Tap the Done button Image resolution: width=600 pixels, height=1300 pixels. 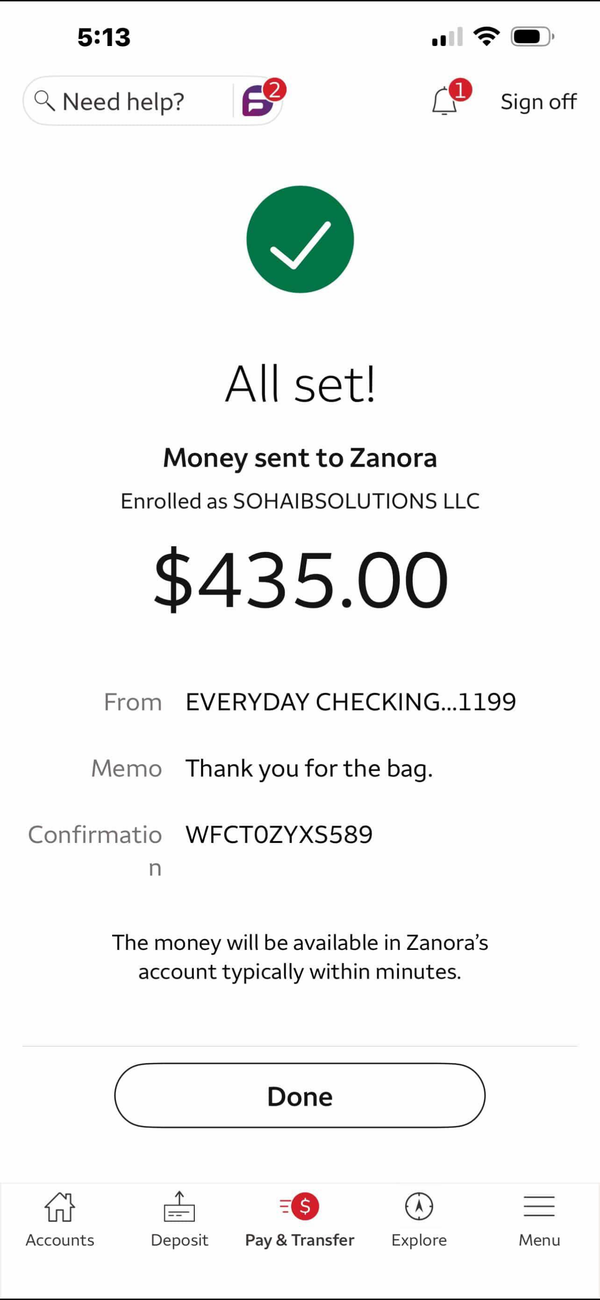click(300, 1096)
